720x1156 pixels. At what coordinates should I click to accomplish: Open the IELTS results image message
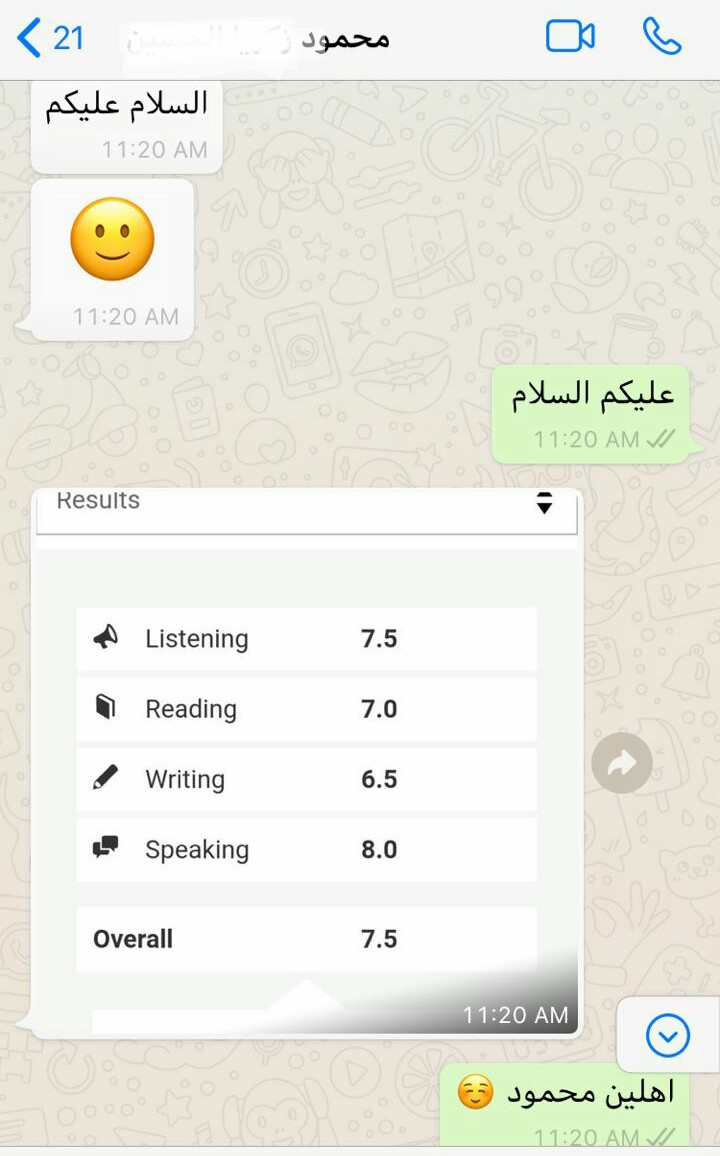[306, 760]
